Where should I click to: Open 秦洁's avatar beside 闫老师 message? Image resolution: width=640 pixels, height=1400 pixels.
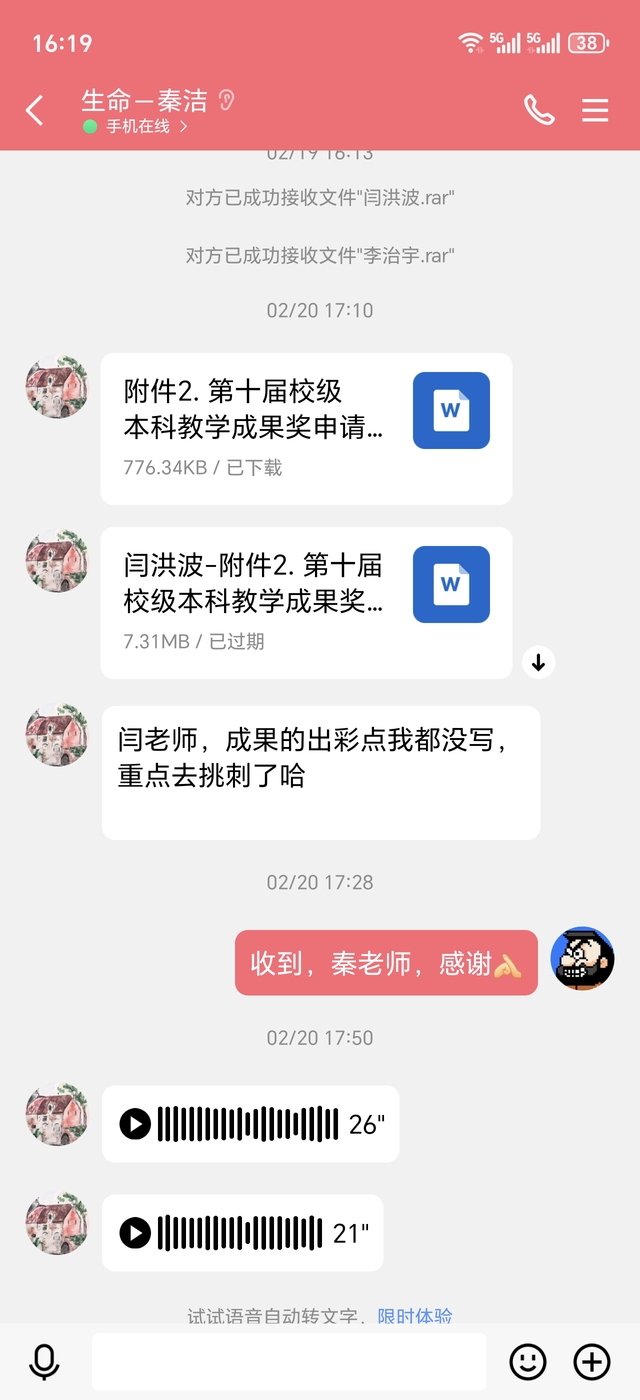point(56,735)
